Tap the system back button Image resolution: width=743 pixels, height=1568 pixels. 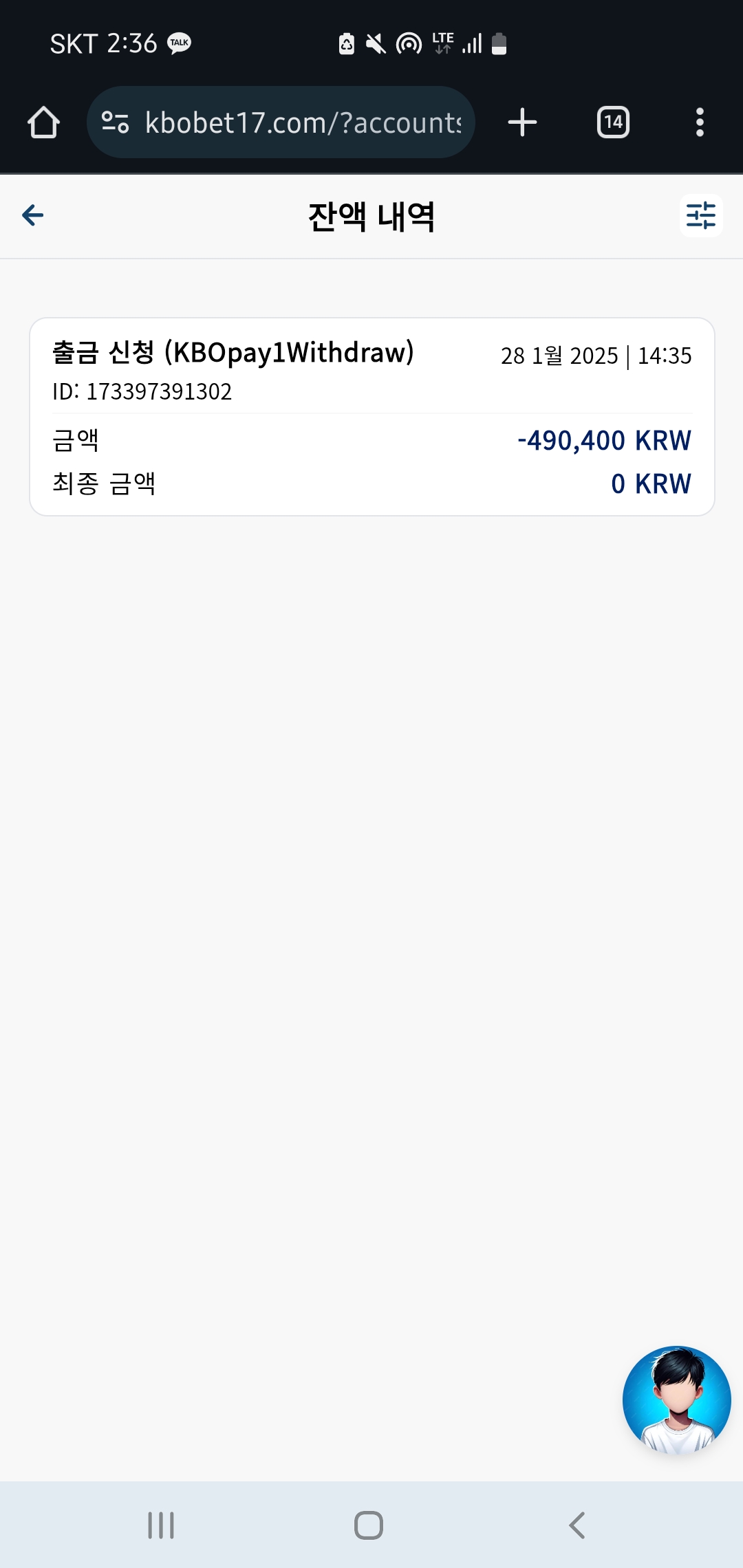pyautogui.click(x=577, y=1525)
